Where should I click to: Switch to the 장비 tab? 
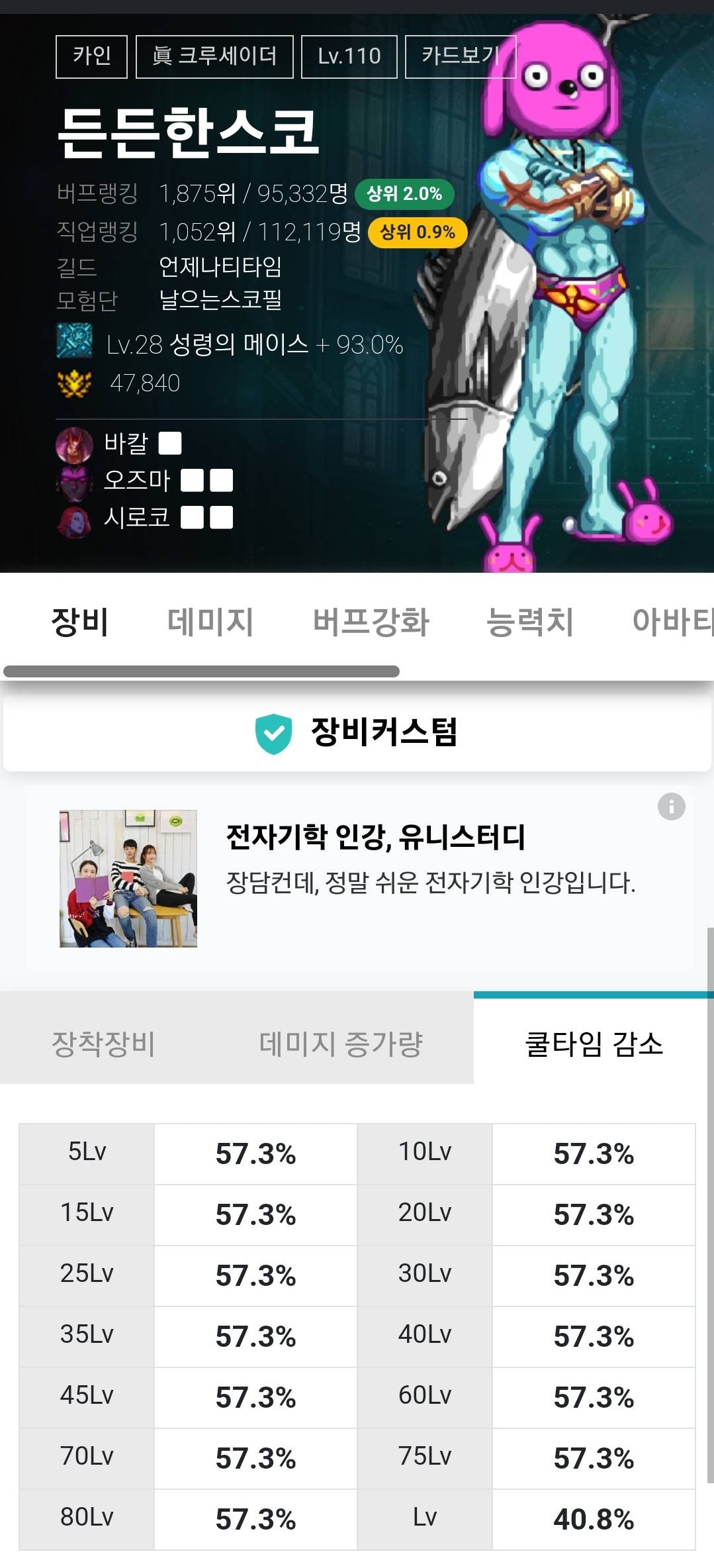coord(79,622)
